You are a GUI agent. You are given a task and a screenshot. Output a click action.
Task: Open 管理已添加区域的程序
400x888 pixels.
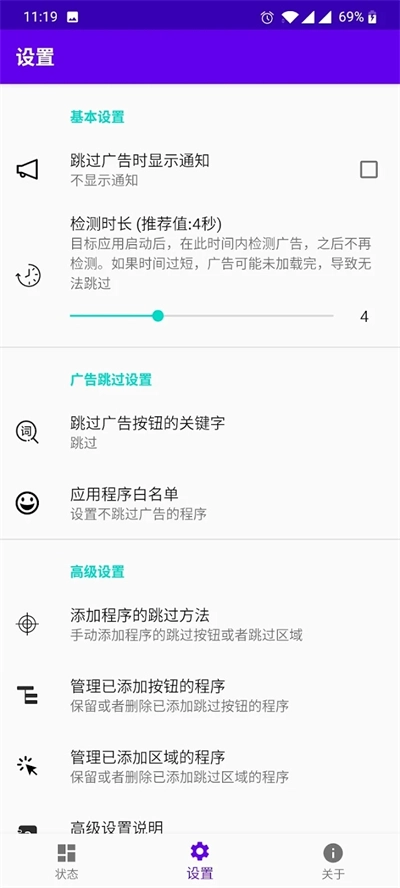(200, 766)
